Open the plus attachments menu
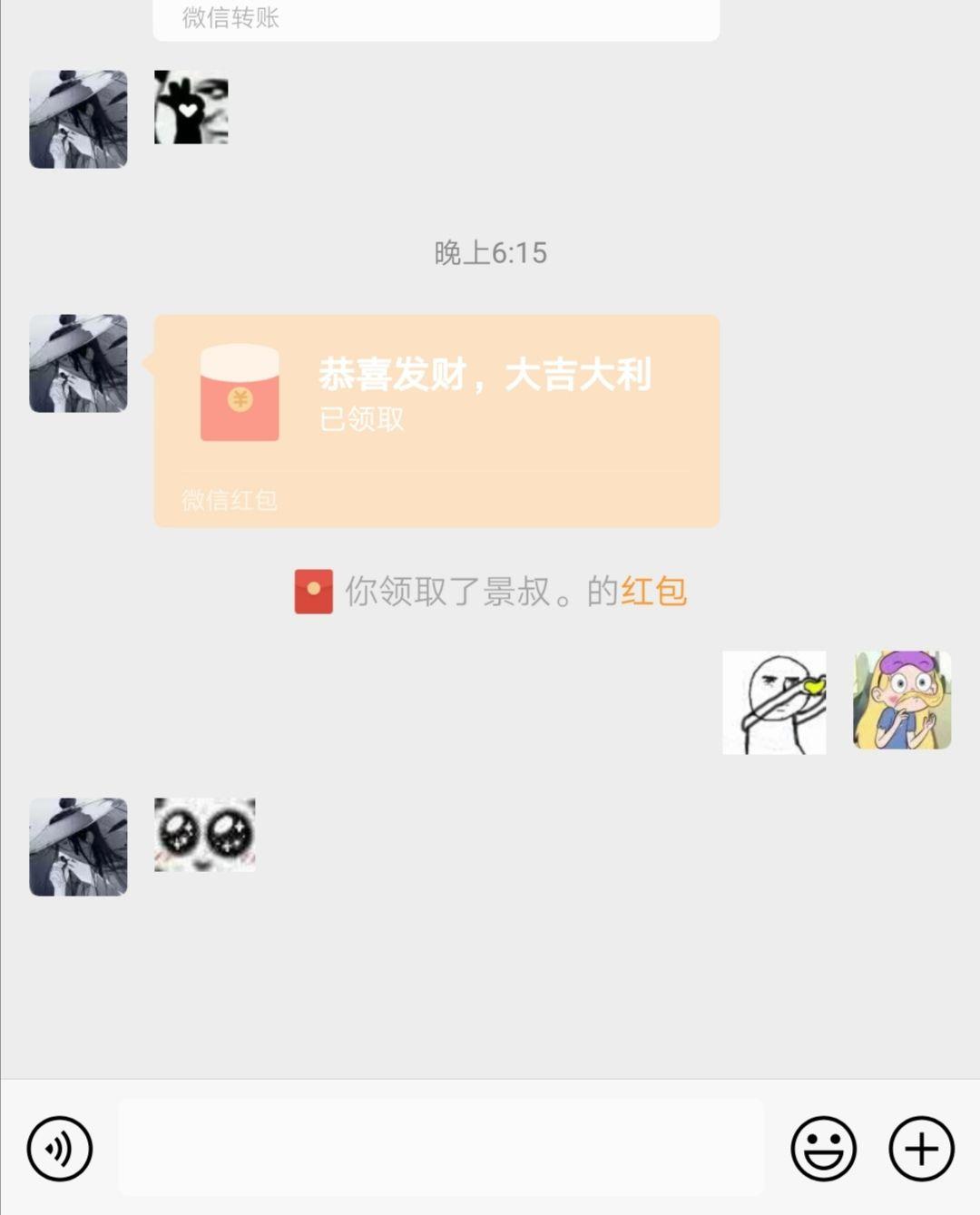 click(921, 1149)
